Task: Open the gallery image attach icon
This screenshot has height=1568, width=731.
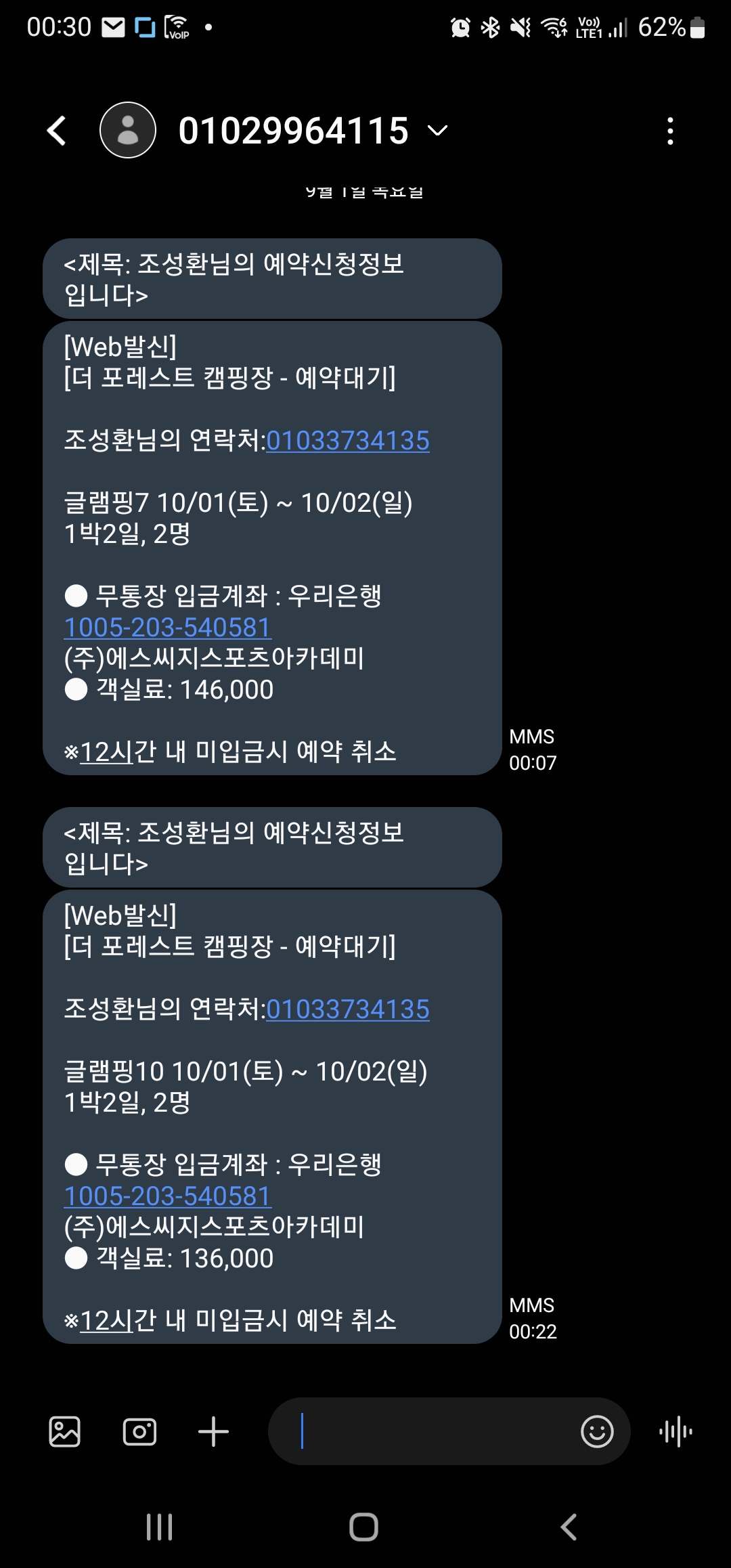Action: [65, 1431]
